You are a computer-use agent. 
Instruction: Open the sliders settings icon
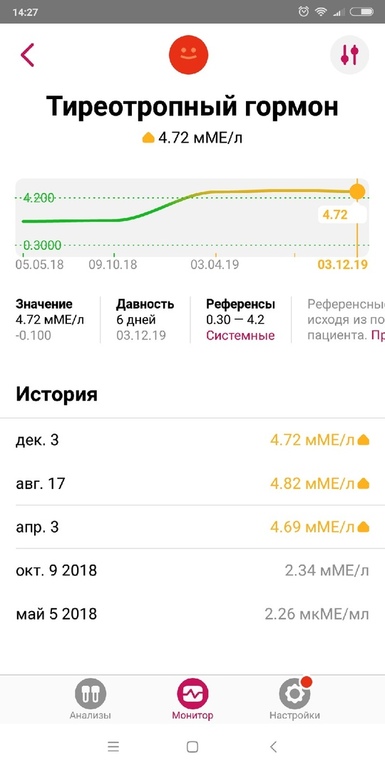coord(350,55)
